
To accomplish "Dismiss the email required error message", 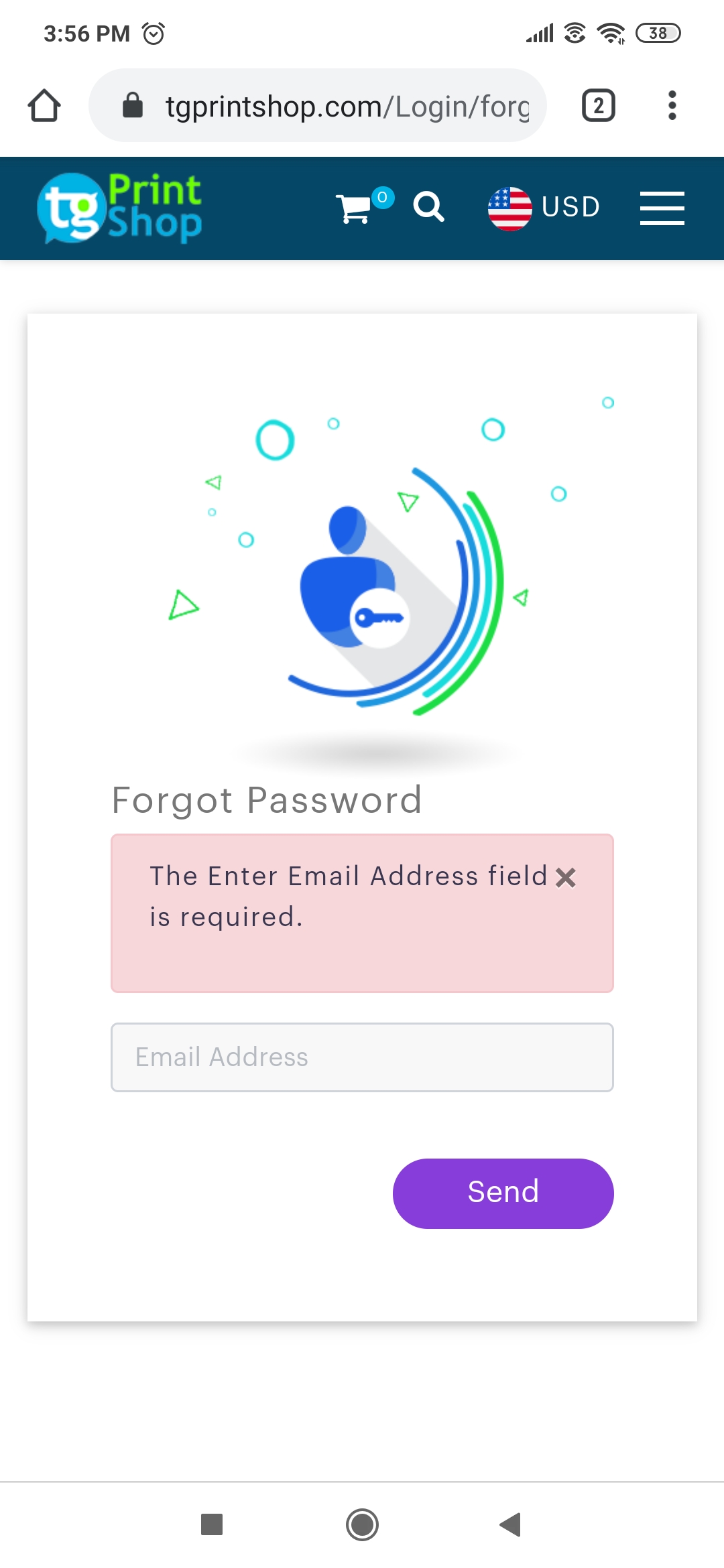I will 566,877.
